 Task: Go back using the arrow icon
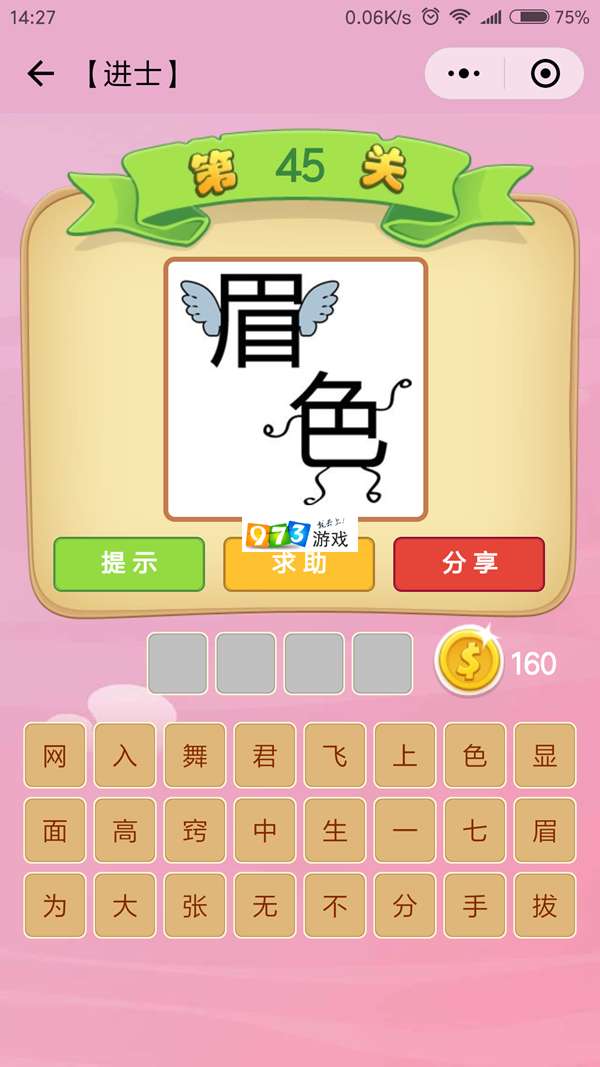coord(40,74)
